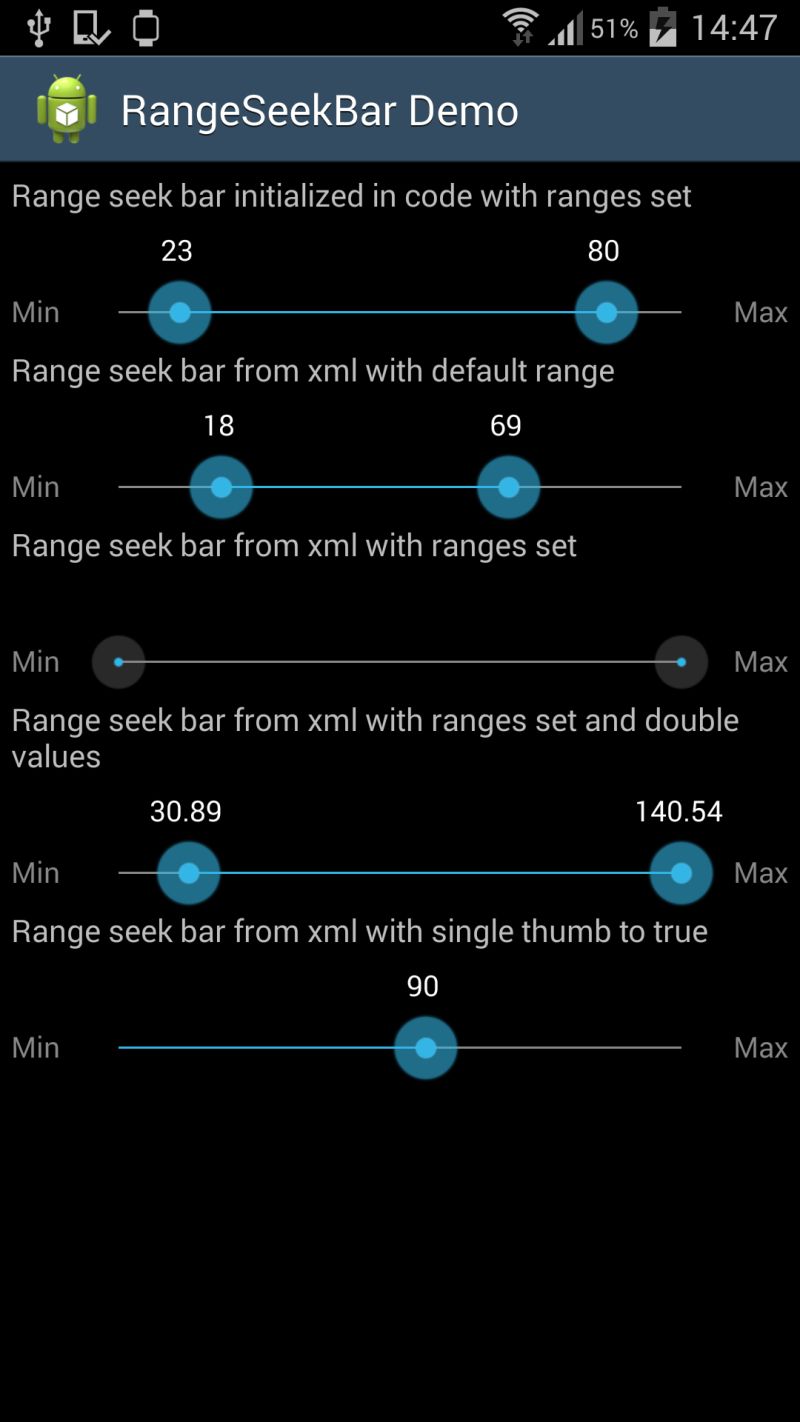Select the right gray thumb on third bar
Viewport: 800px width, 1422px height.
[681, 661]
